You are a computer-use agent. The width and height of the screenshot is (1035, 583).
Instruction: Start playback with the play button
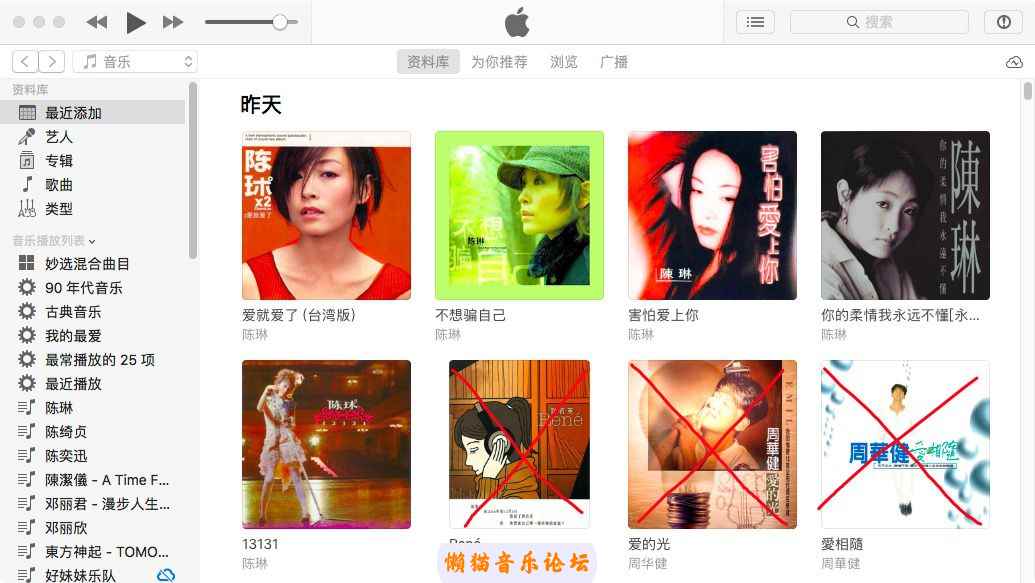(x=136, y=22)
